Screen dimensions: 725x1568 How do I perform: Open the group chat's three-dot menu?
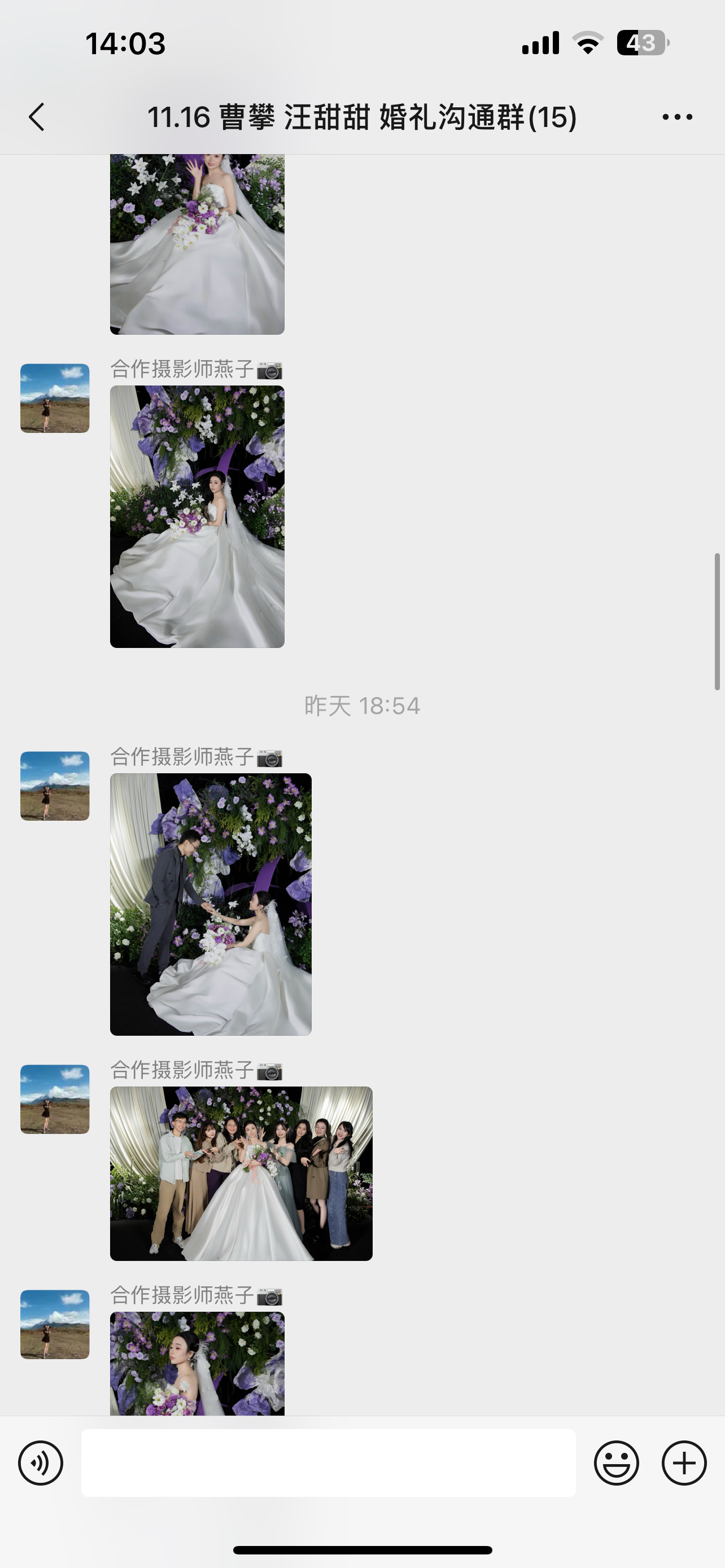pos(677,116)
